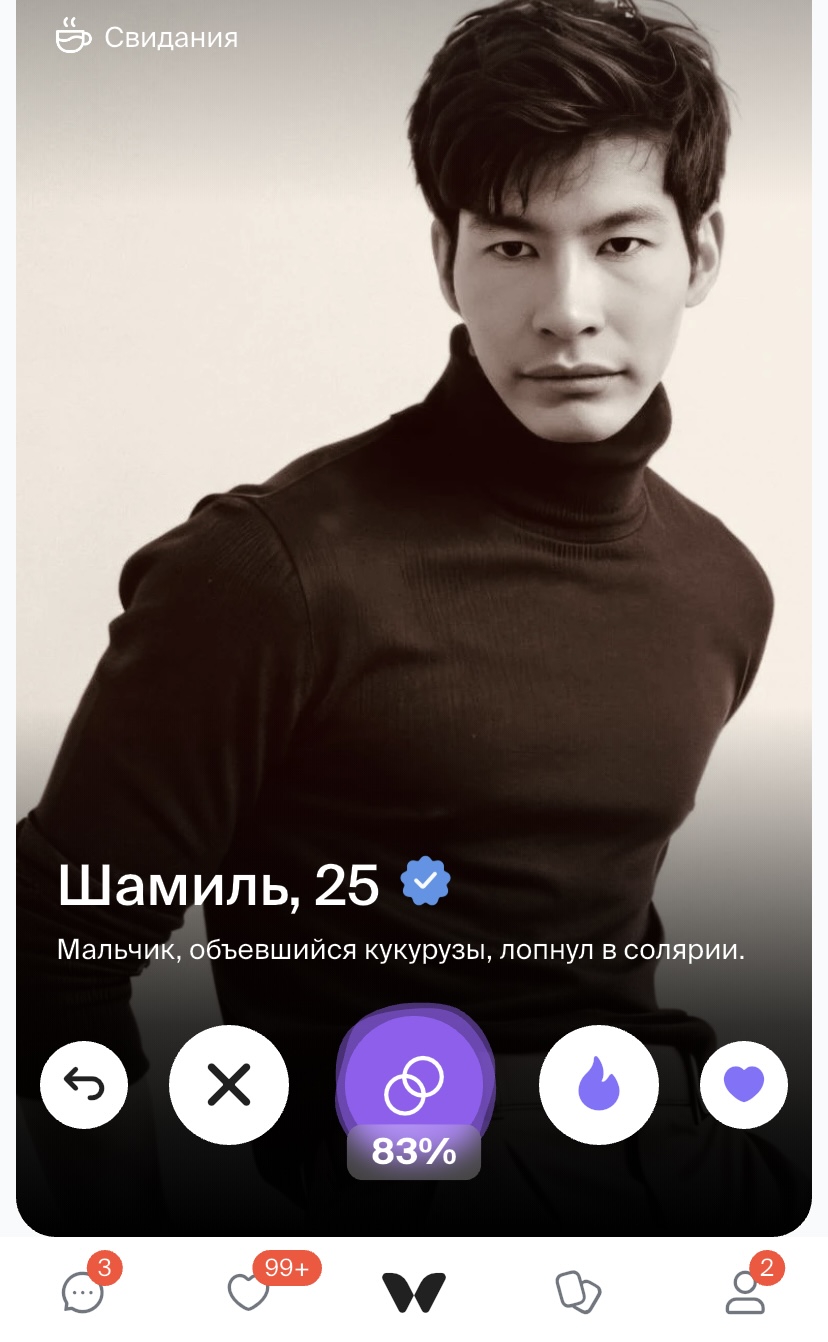Viewport: 828px width, 1342px height.
Task: Undo the last swipe with the rewind arrow
Action: pyautogui.click(x=84, y=1084)
